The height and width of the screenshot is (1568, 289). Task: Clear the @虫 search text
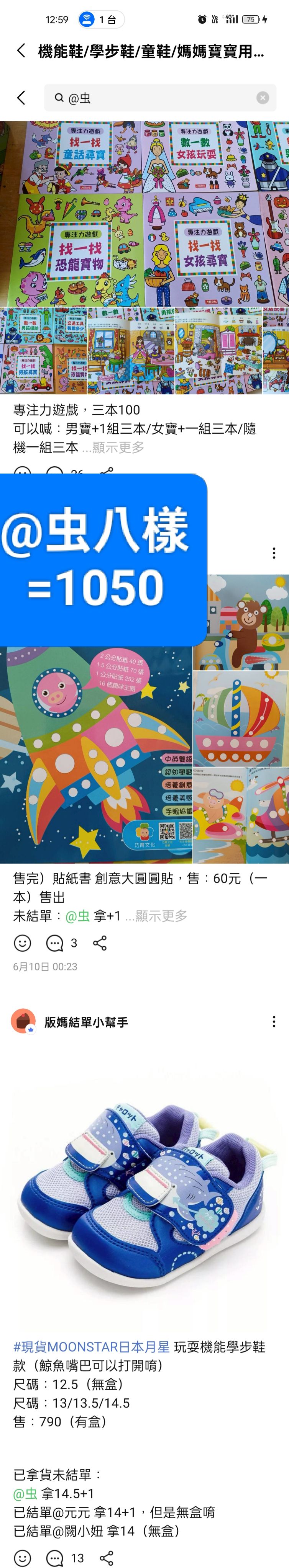(x=262, y=97)
